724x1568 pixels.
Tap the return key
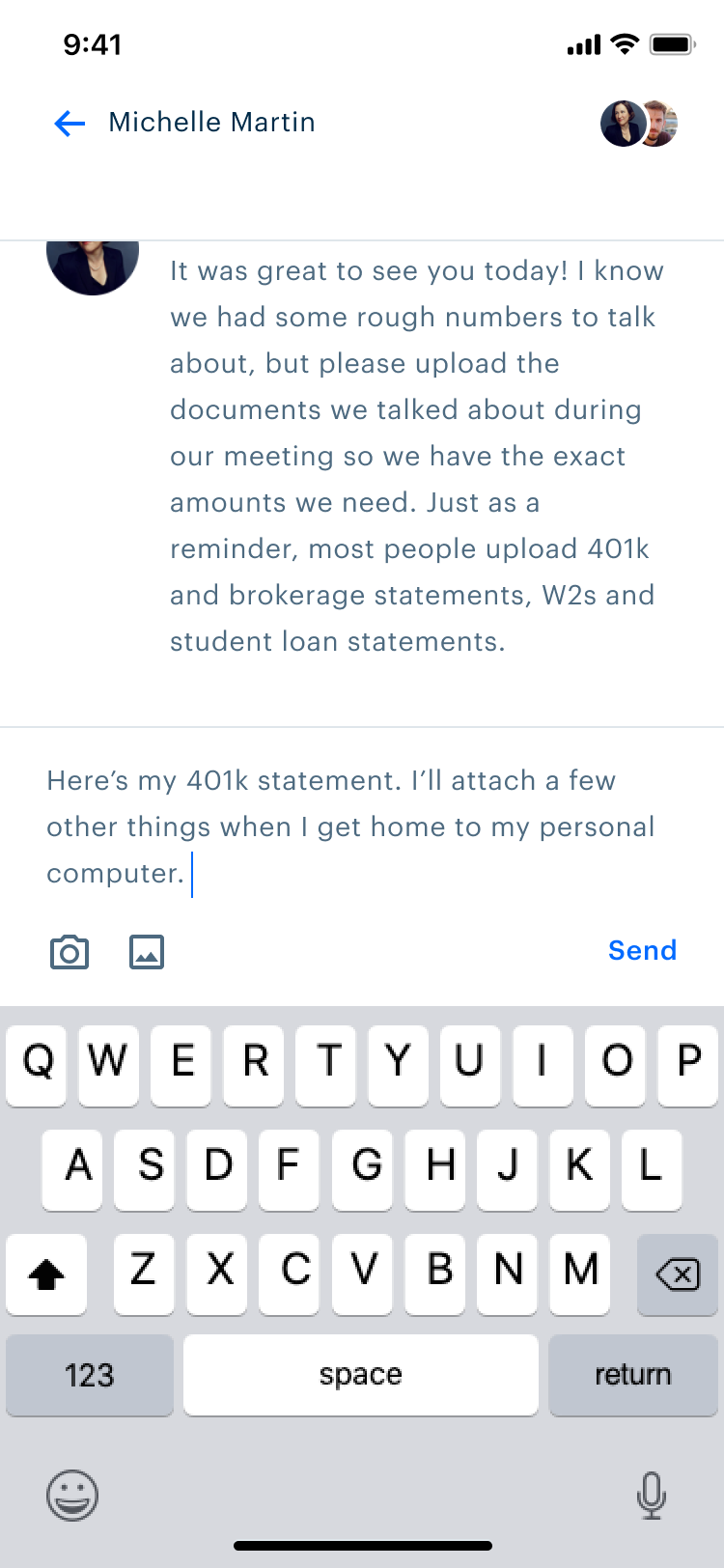[x=632, y=1375]
